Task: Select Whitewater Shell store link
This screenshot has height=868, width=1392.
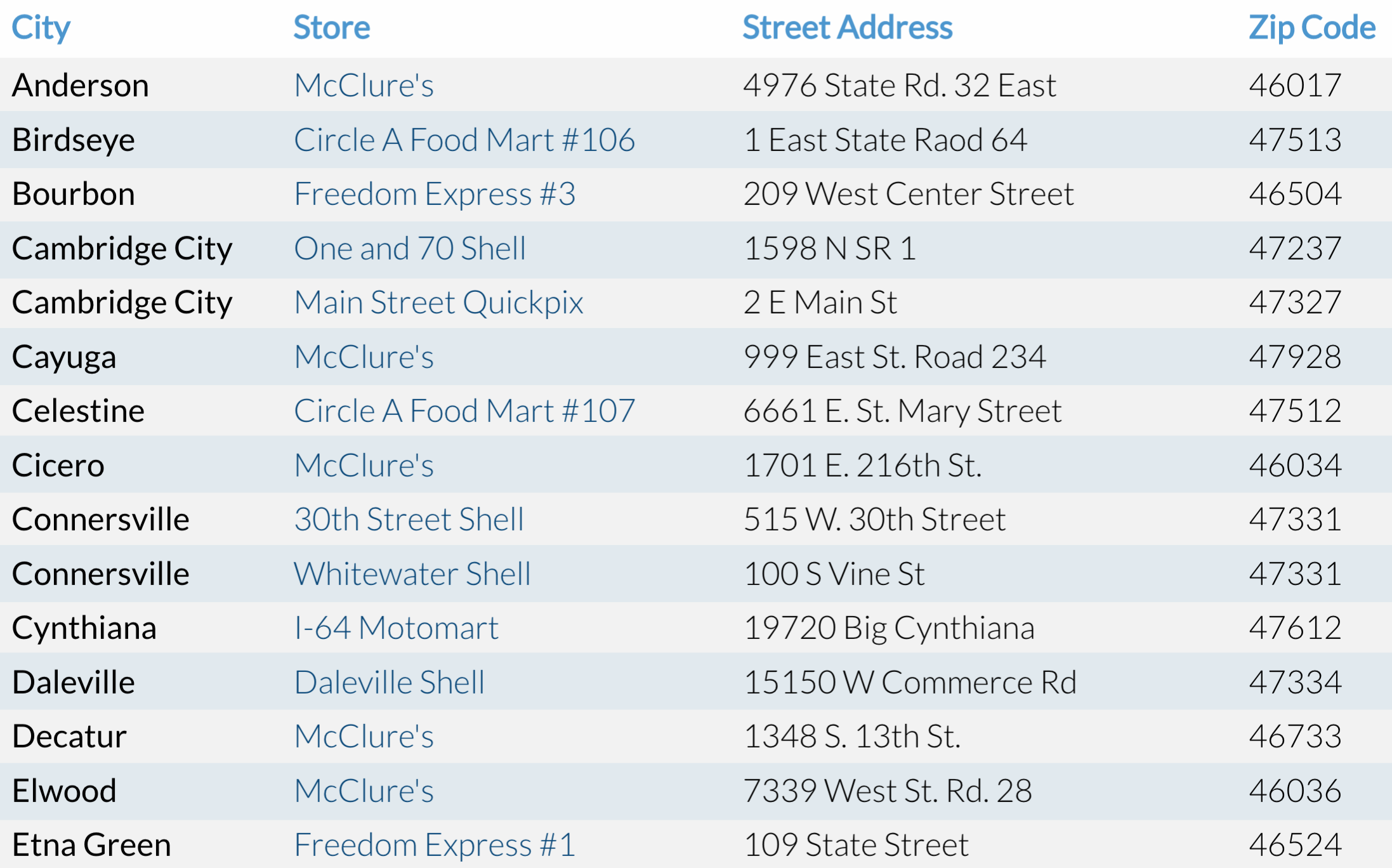Action: click(412, 574)
